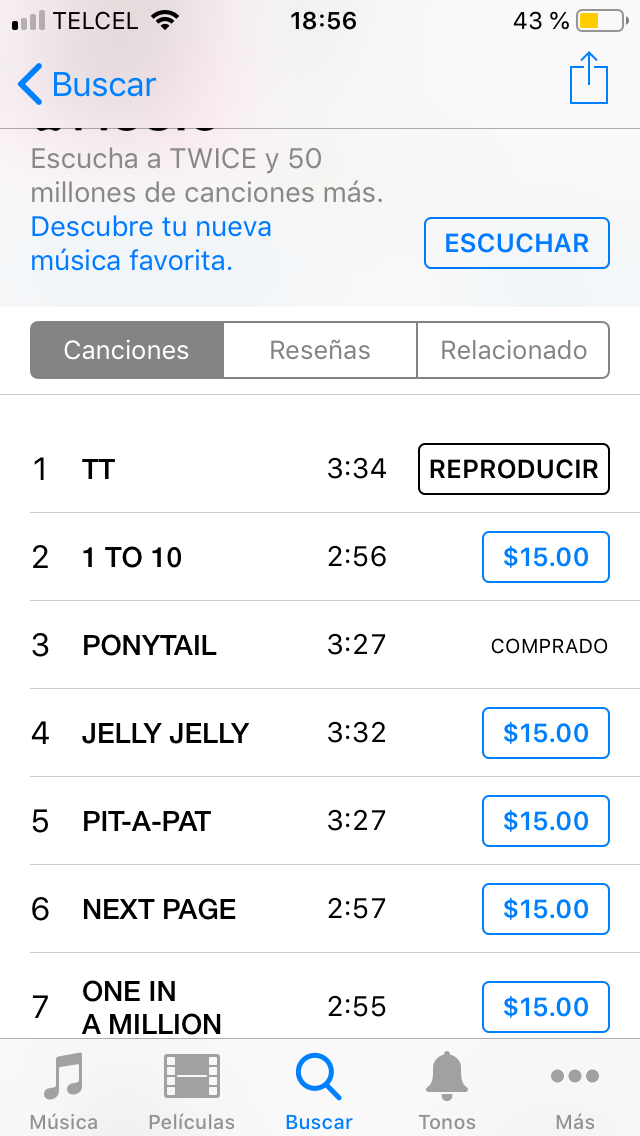Go back to Buscar
Viewport: 640px width, 1136px height.
[87, 85]
